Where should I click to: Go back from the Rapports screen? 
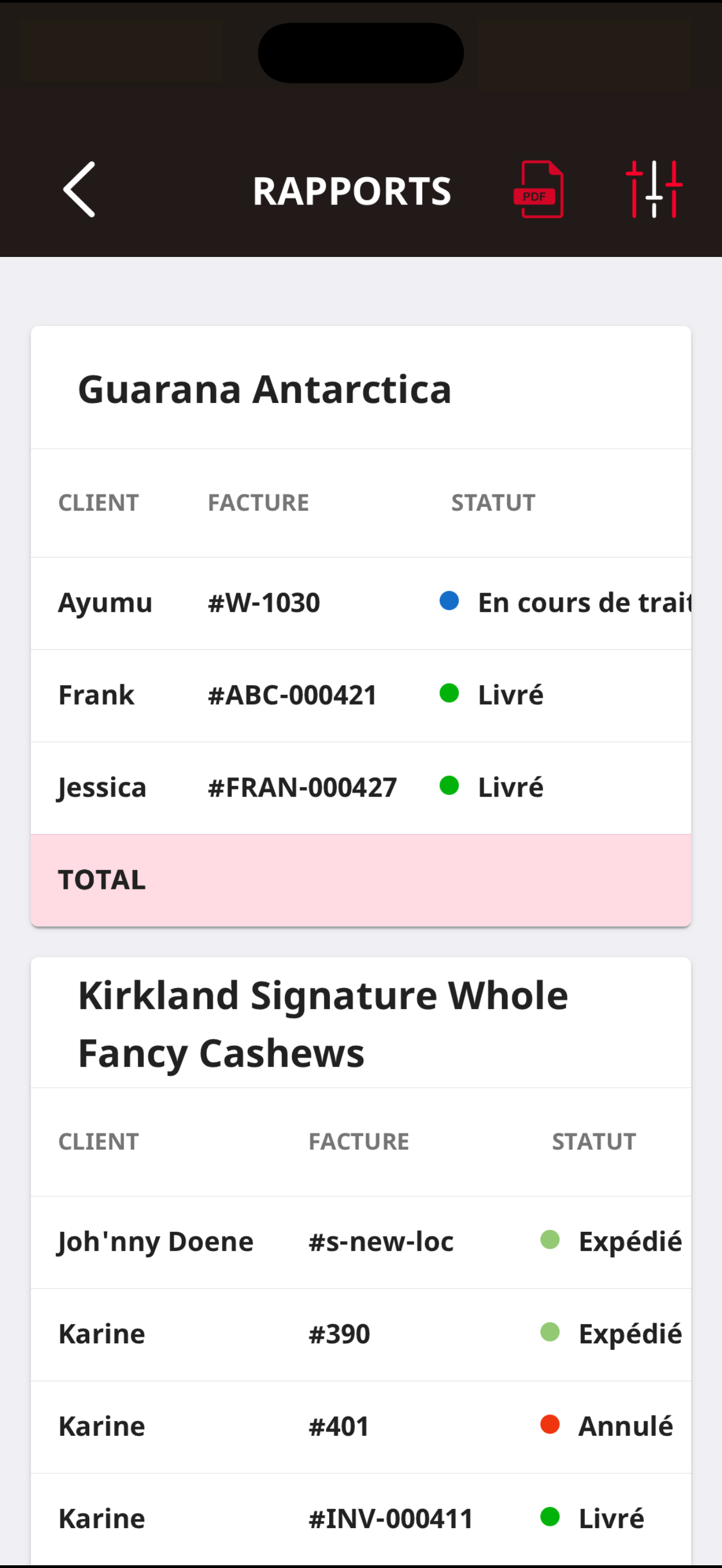(x=79, y=189)
